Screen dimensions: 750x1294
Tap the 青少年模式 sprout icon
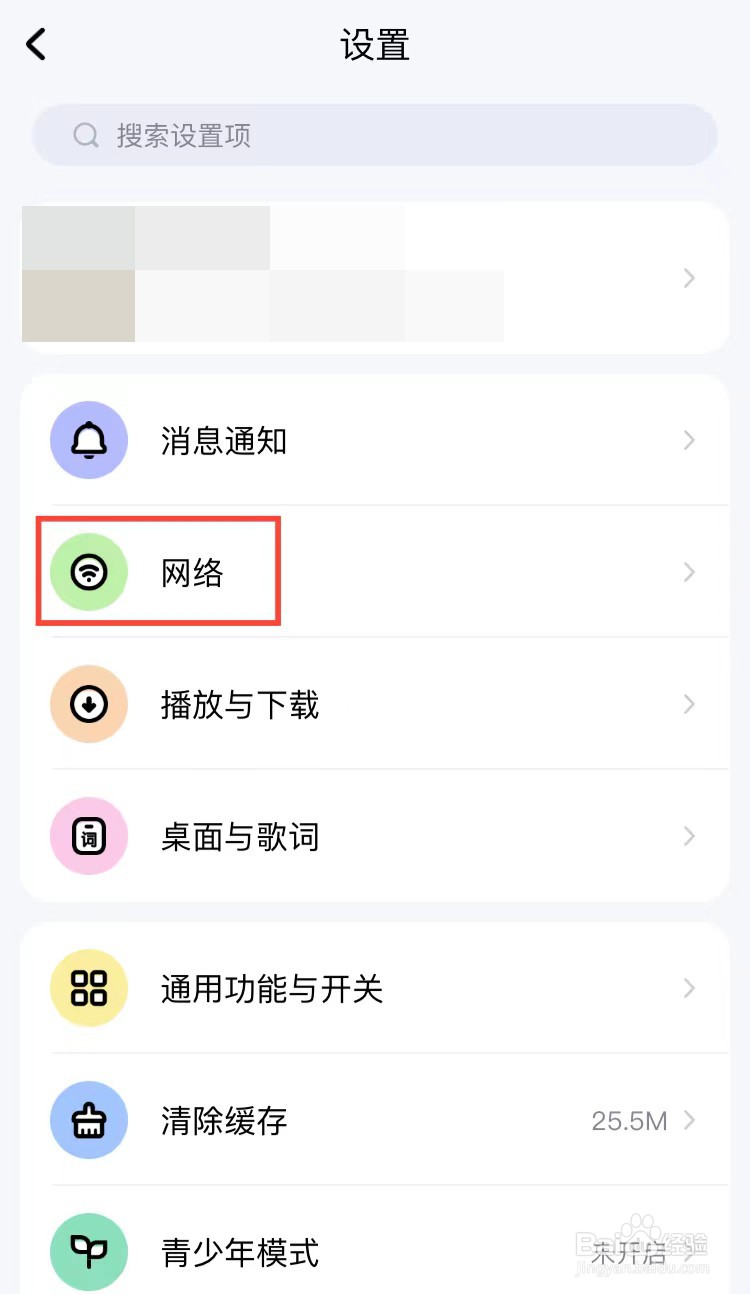click(x=89, y=1252)
